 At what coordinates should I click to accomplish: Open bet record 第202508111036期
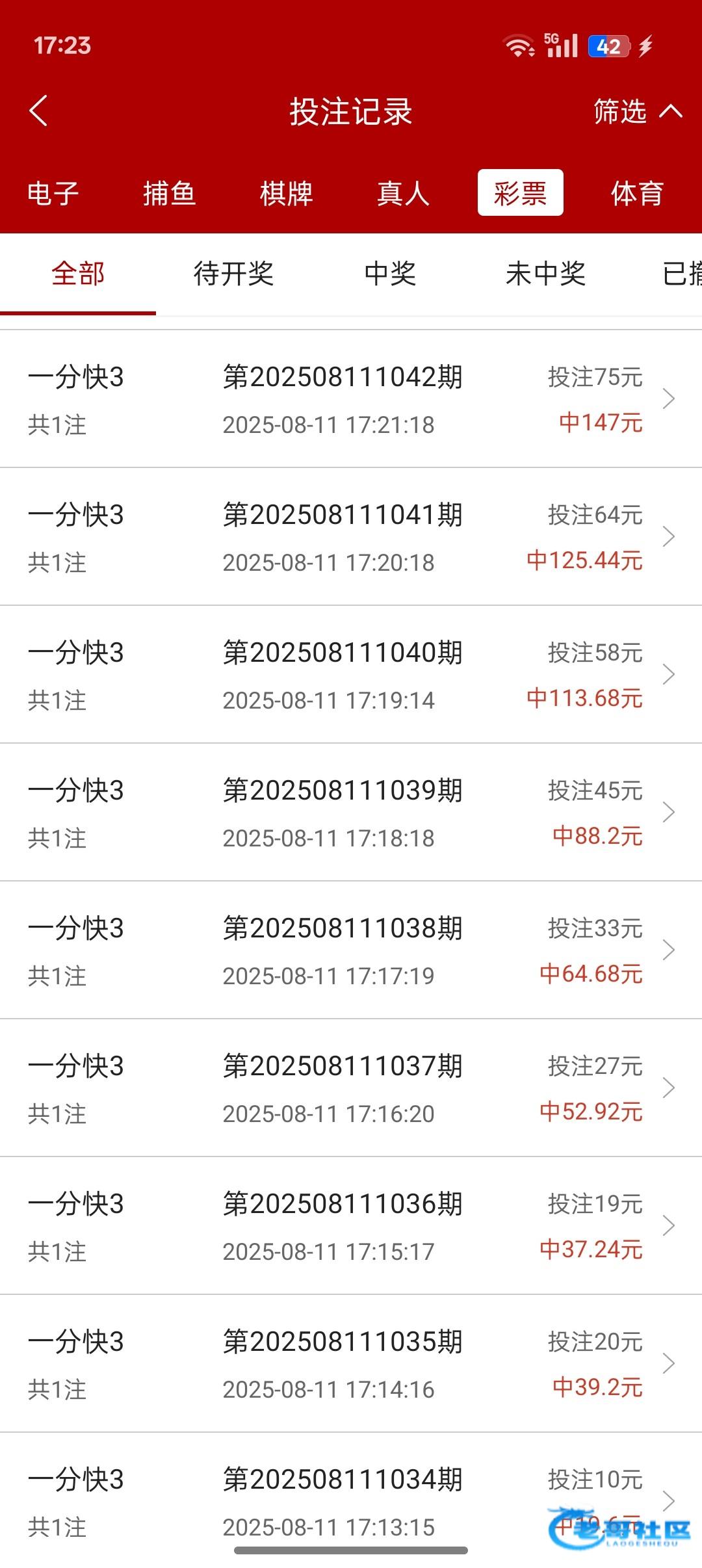351,1225
